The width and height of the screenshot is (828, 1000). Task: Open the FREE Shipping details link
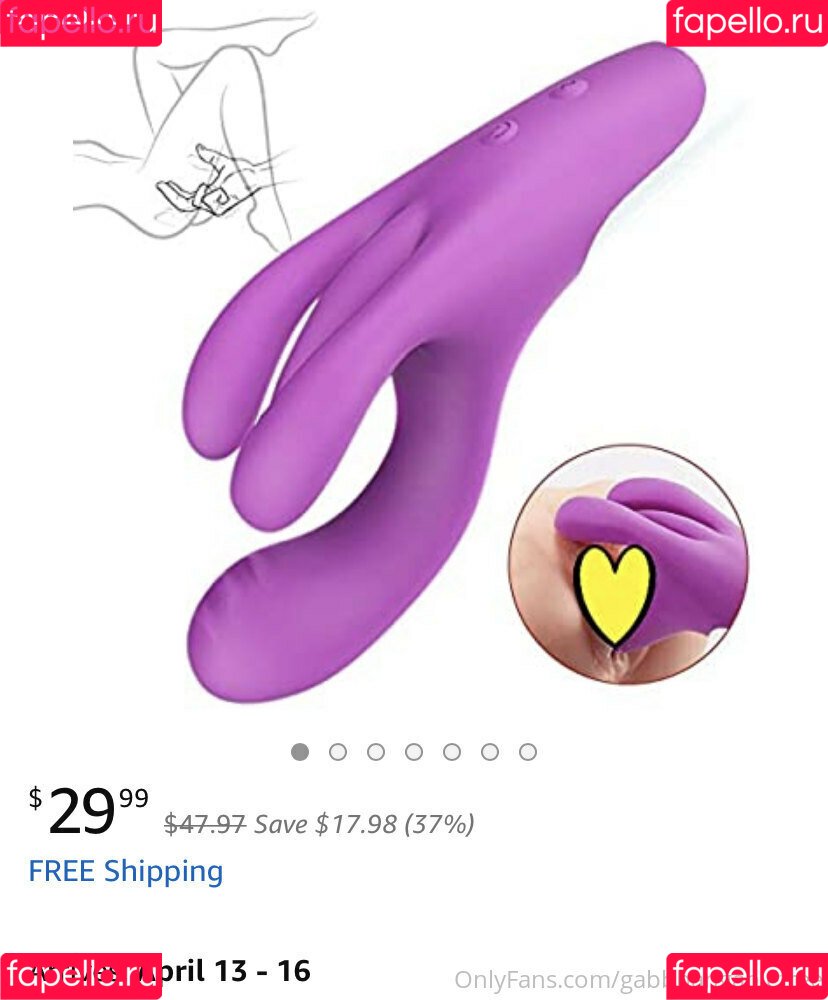(x=126, y=871)
